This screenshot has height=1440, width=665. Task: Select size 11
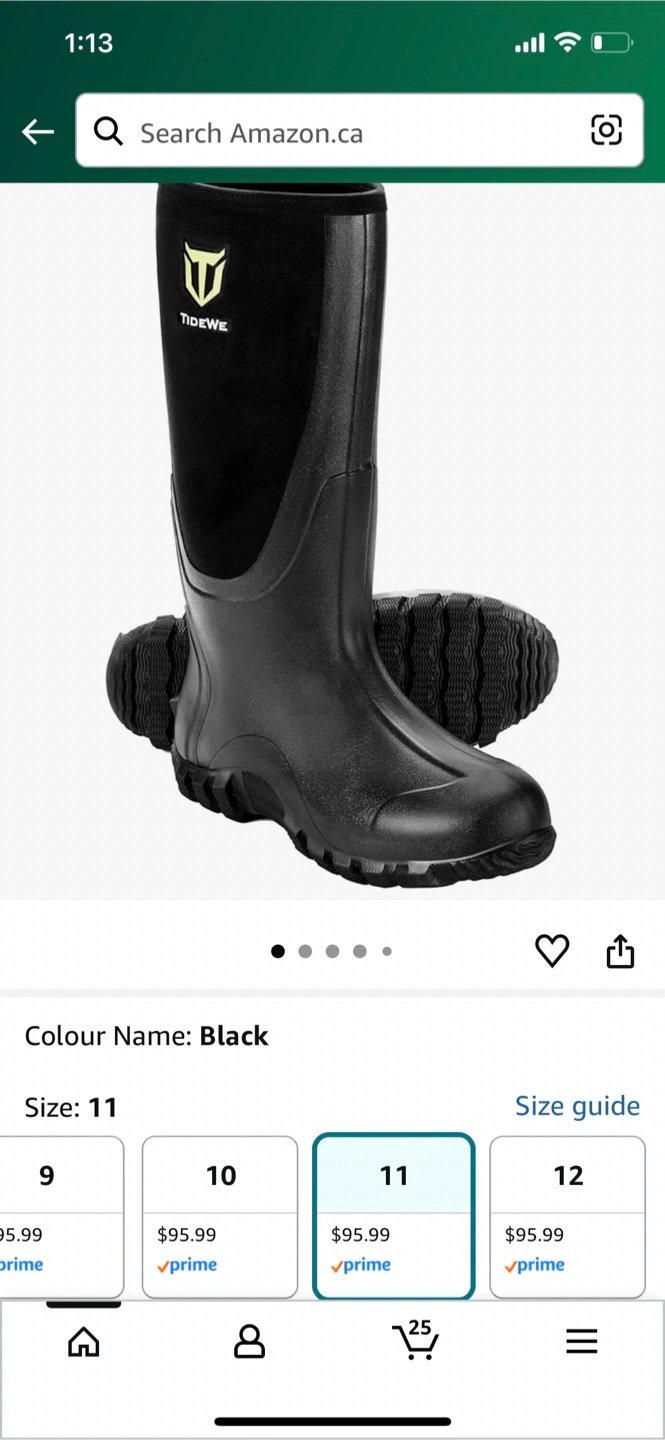click(x=394, y=1217)
